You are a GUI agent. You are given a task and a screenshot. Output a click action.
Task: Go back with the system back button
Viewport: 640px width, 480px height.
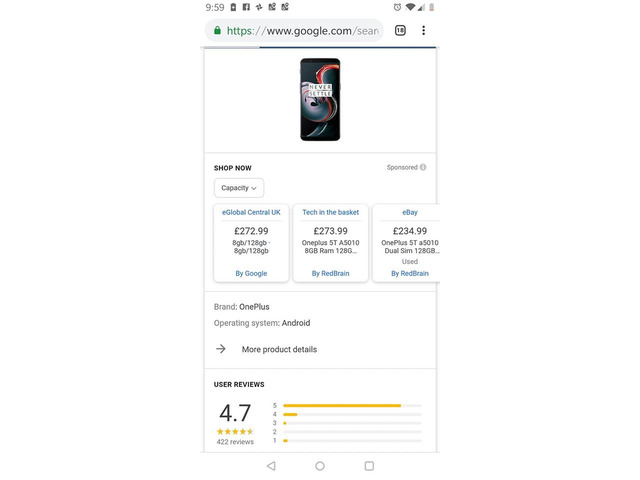271,466
